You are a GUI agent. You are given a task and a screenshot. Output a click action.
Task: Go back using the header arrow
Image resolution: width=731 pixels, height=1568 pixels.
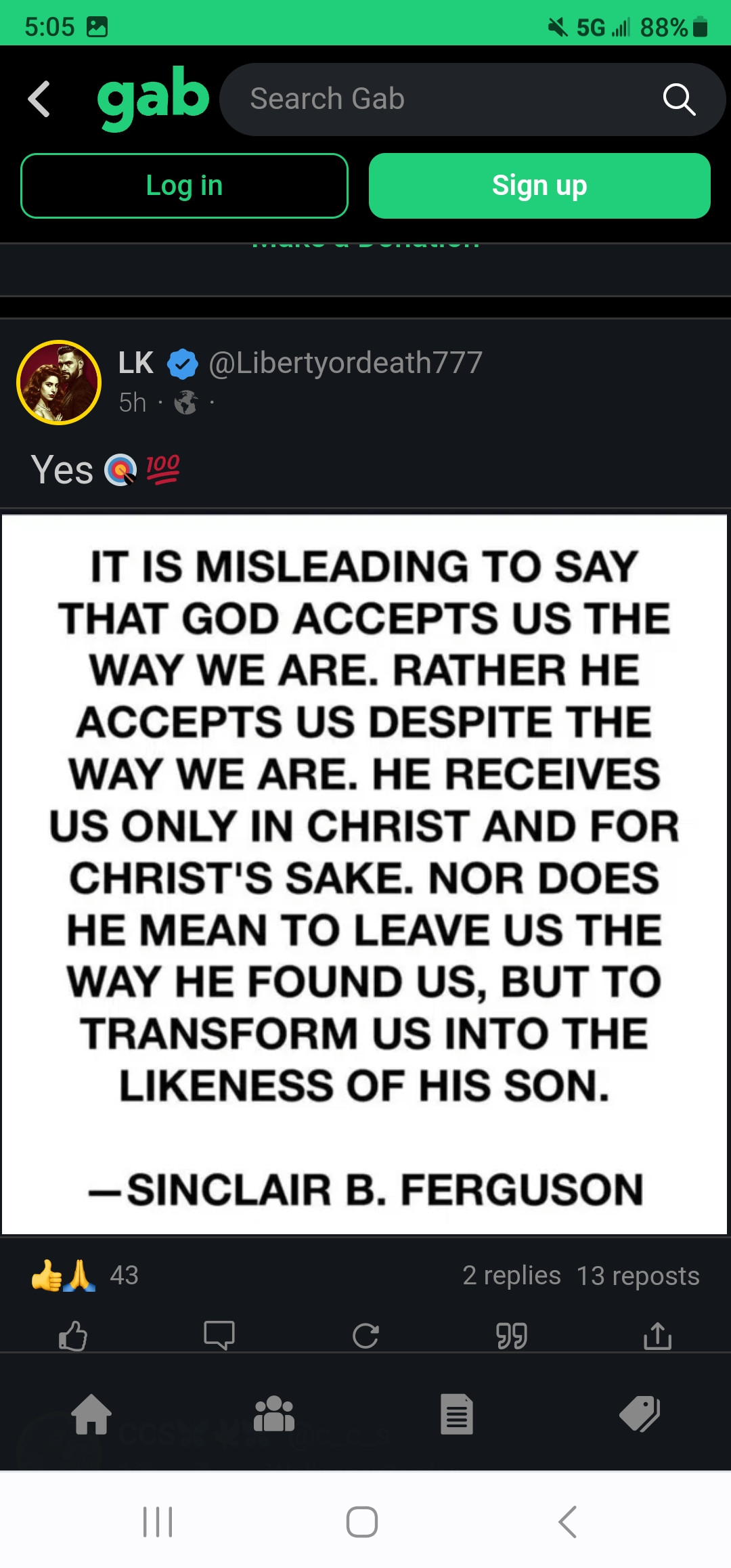(x=39, y=99)
